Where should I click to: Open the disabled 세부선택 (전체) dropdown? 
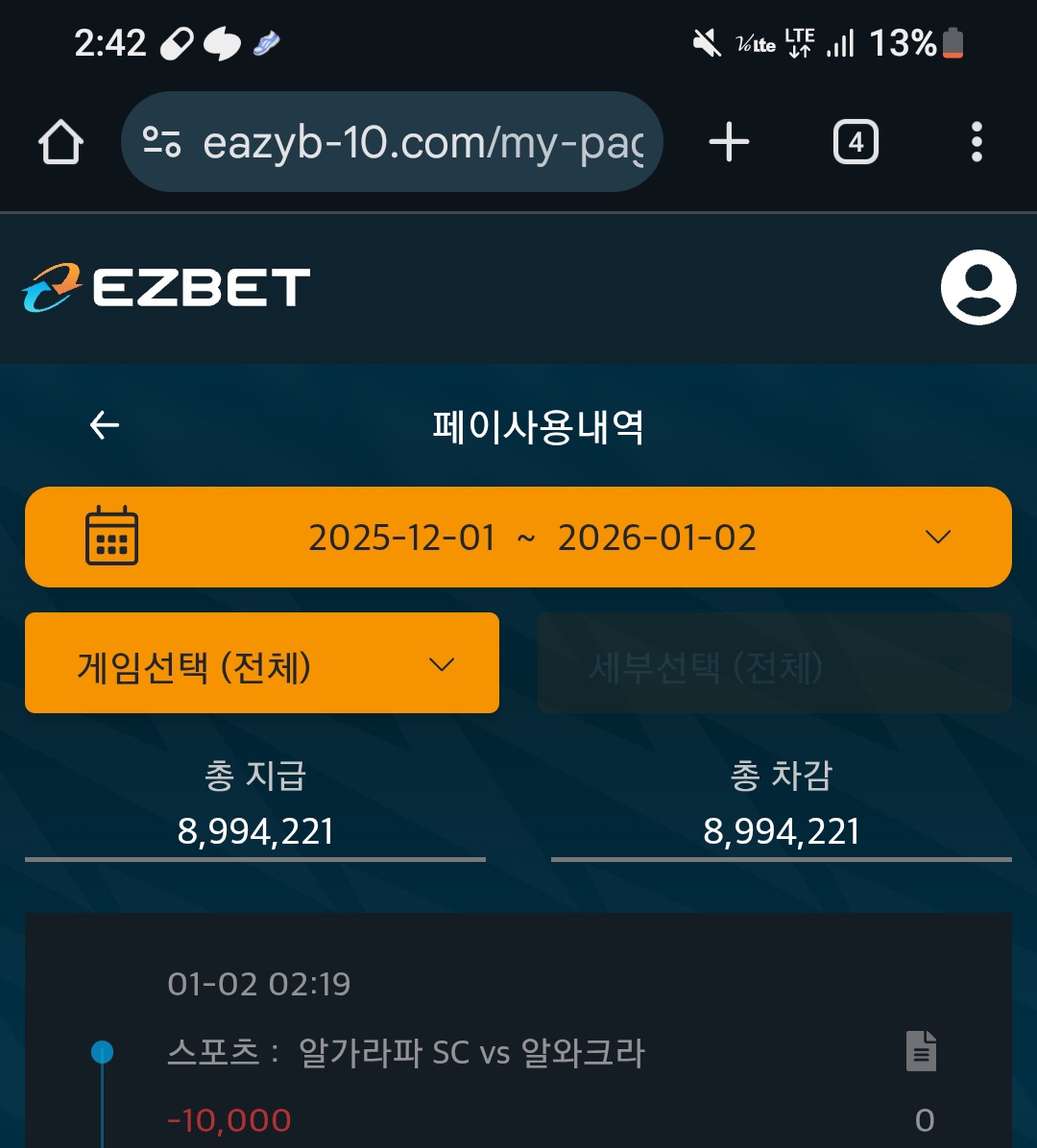coord(776,663)
